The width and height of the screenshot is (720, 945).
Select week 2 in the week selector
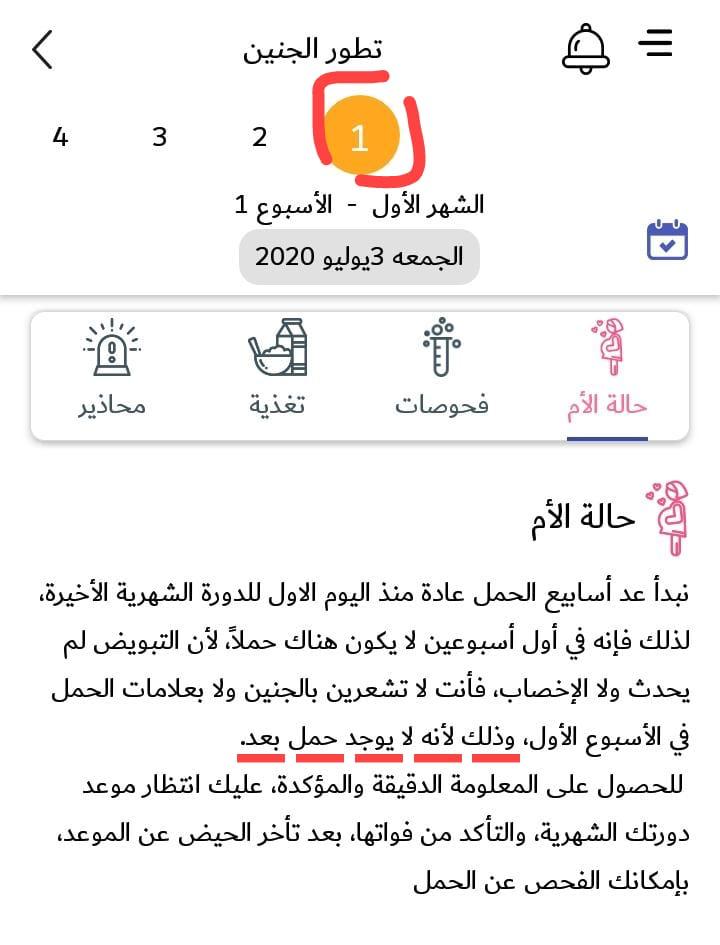pyautogui.click(x=260, y=138)
